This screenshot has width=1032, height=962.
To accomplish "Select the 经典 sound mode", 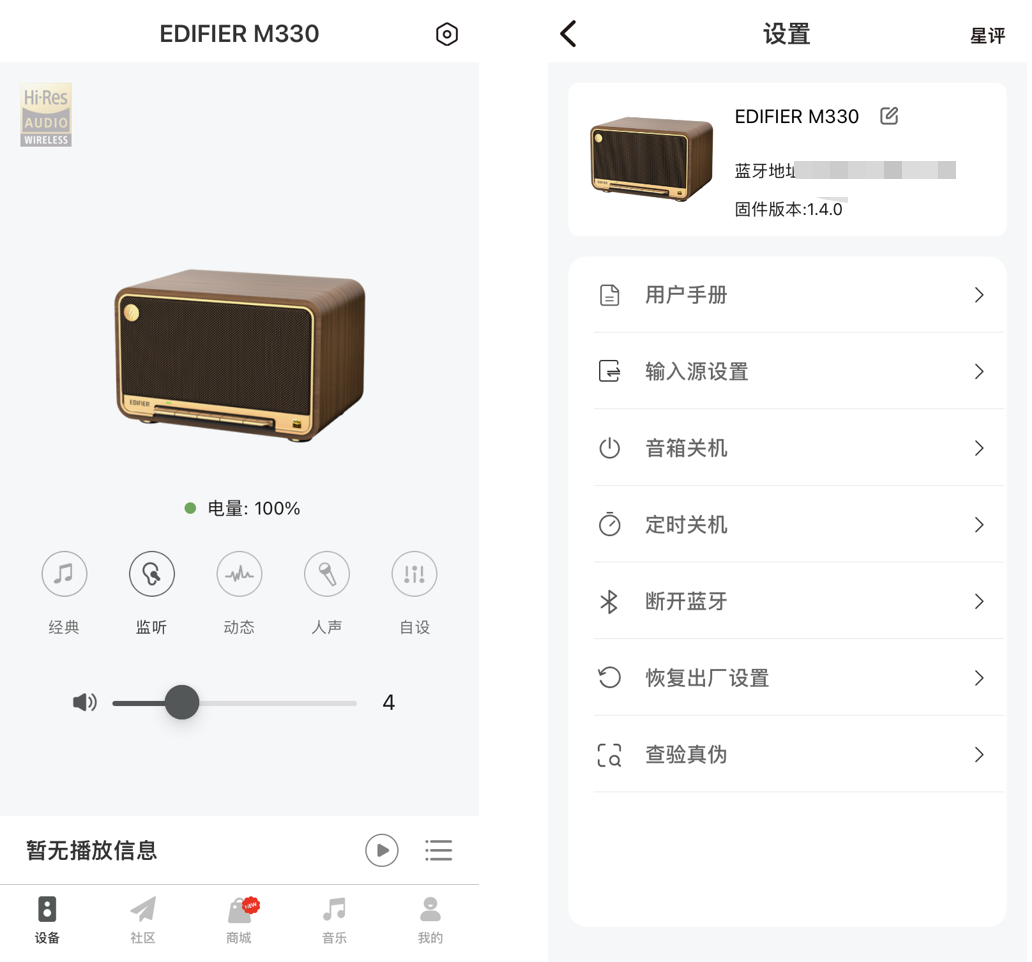I will click(64, 574).
